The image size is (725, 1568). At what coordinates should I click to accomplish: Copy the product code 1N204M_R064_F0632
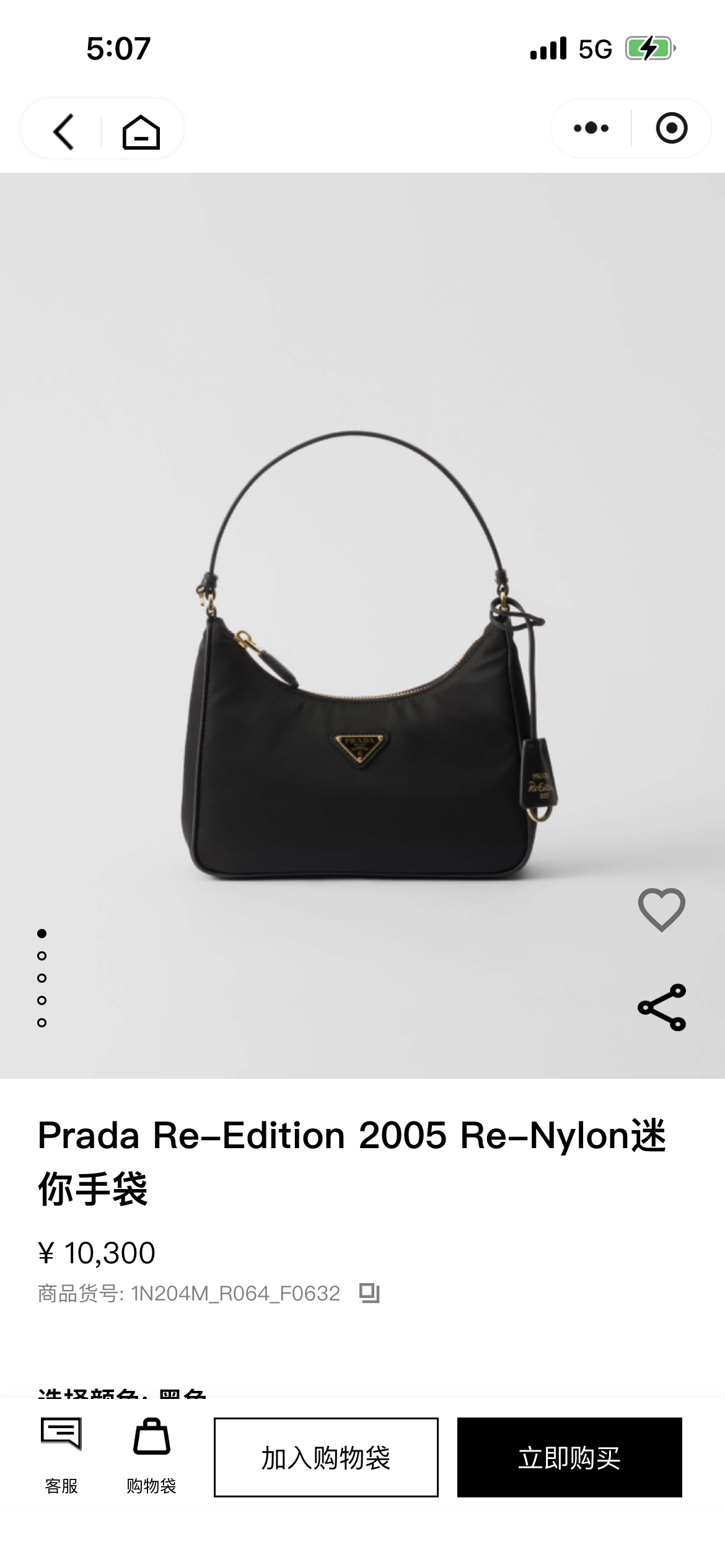[369, 1293]
